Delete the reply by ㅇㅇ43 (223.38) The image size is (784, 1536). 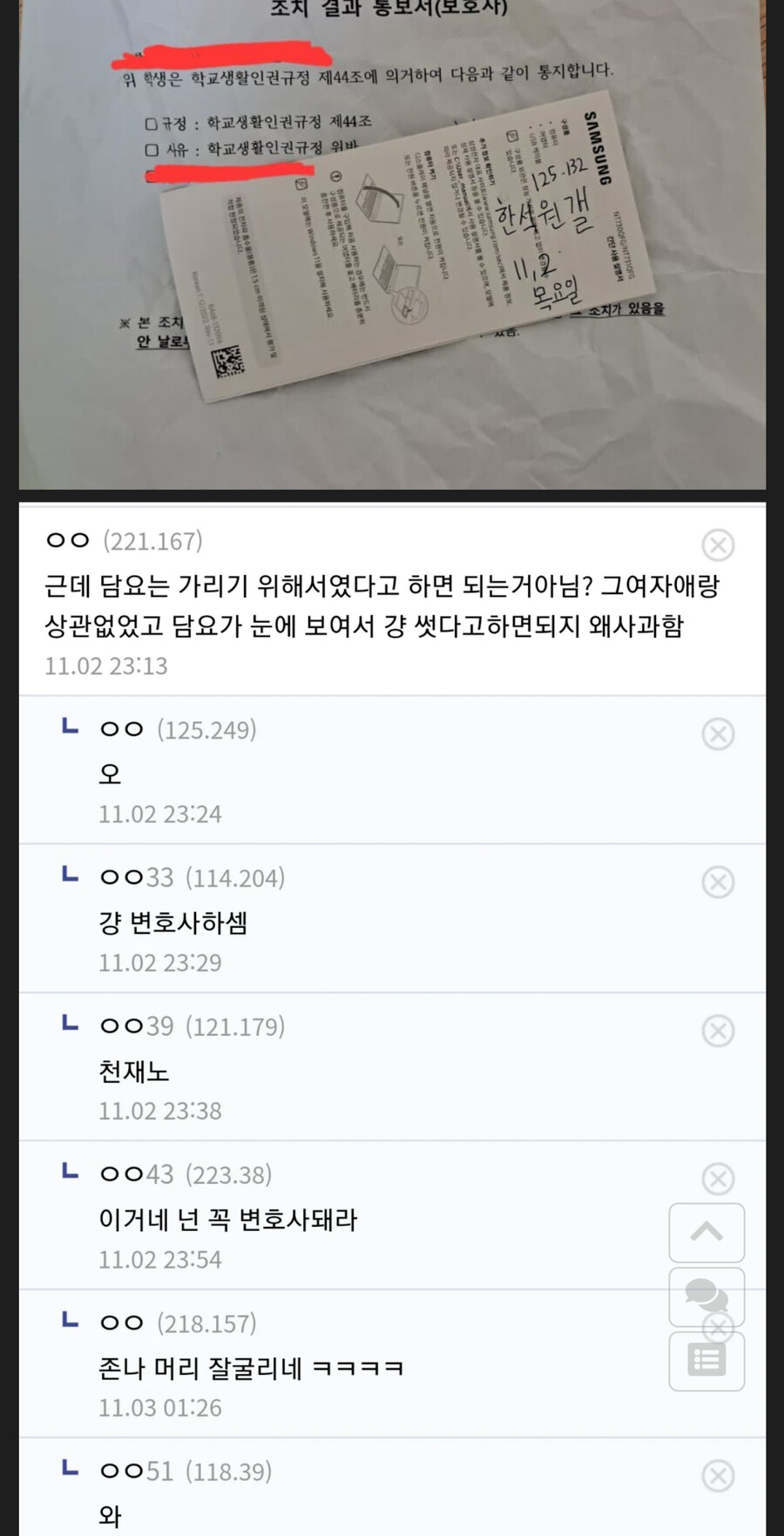pos(718,1180)
